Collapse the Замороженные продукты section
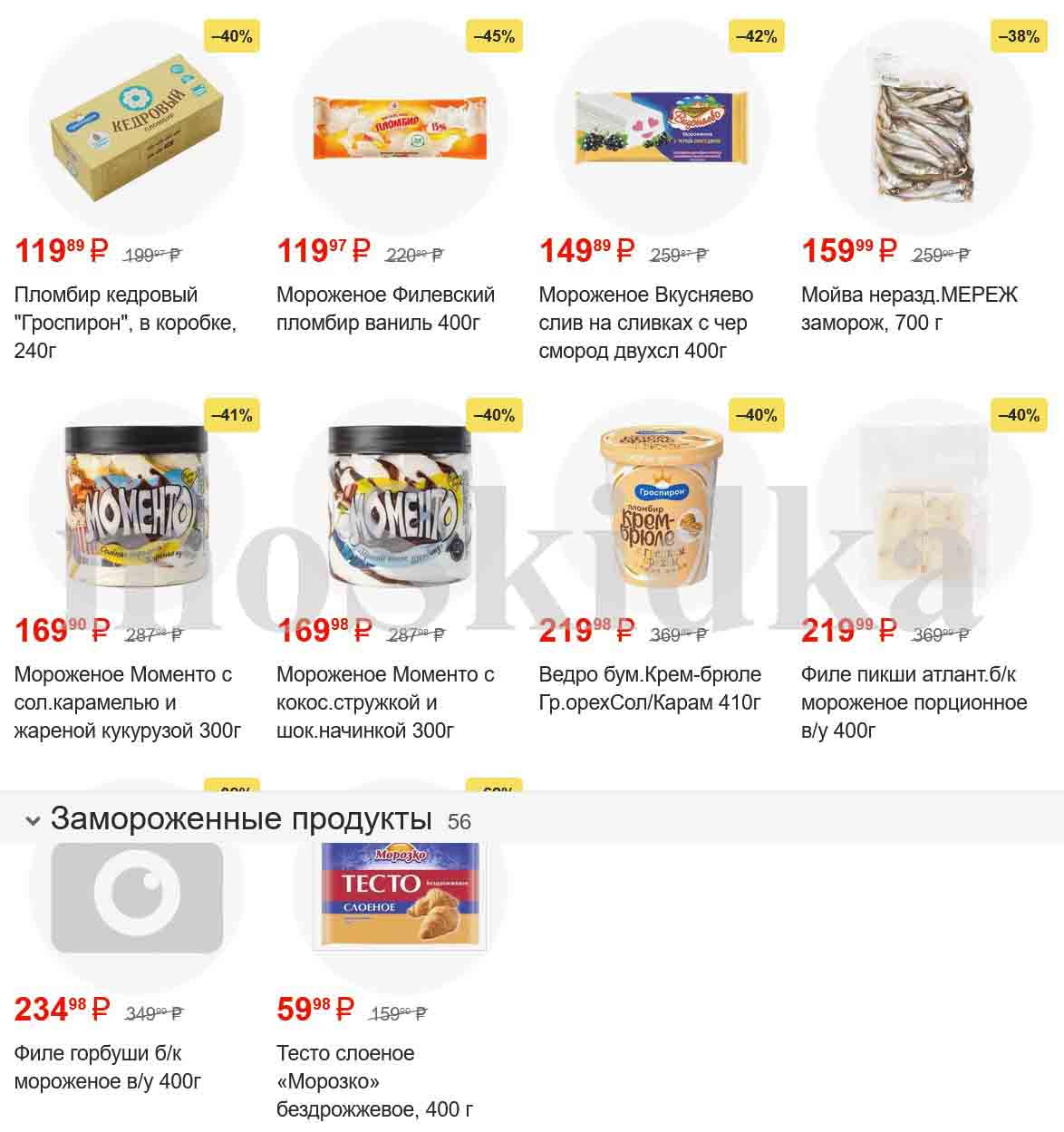 click(34, 821)
